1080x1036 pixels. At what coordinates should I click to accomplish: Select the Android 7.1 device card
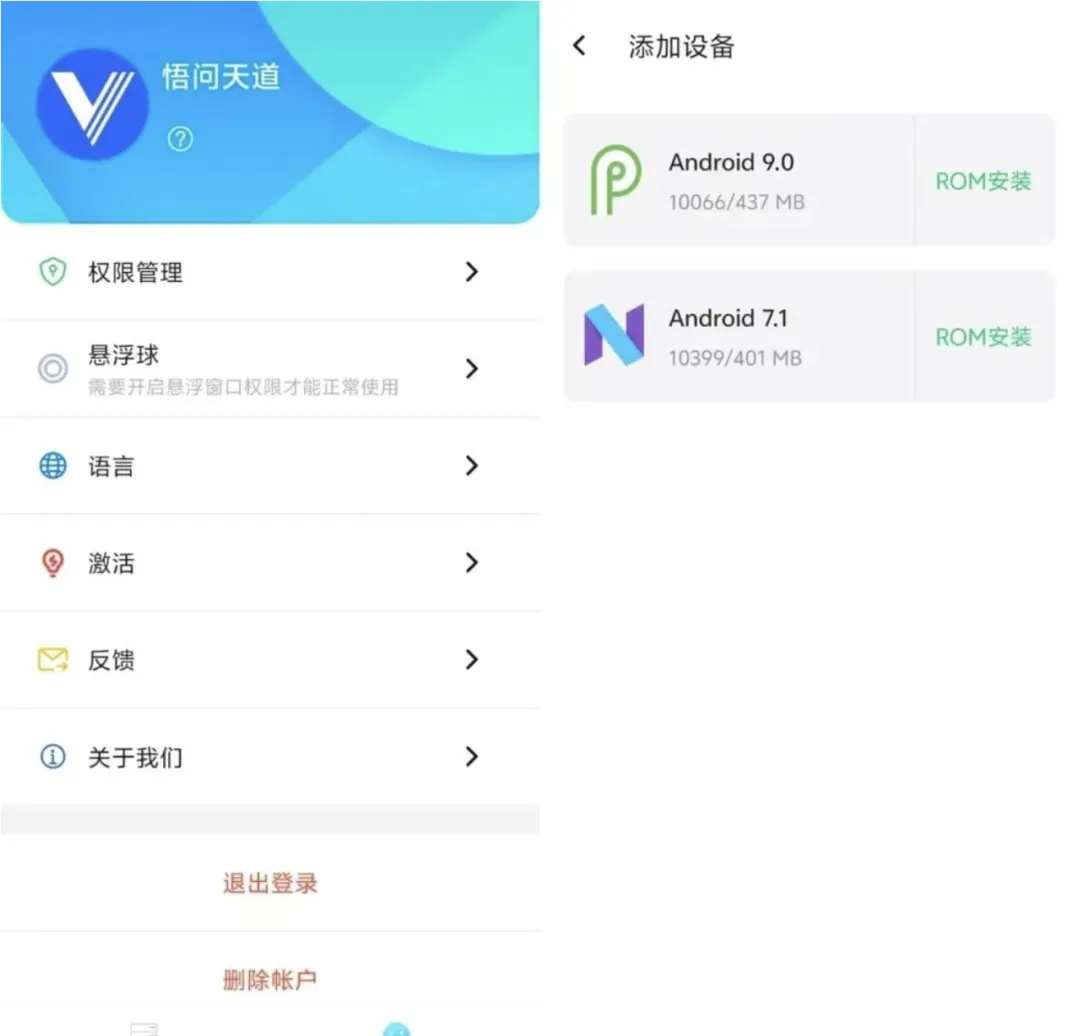[738, 337]
